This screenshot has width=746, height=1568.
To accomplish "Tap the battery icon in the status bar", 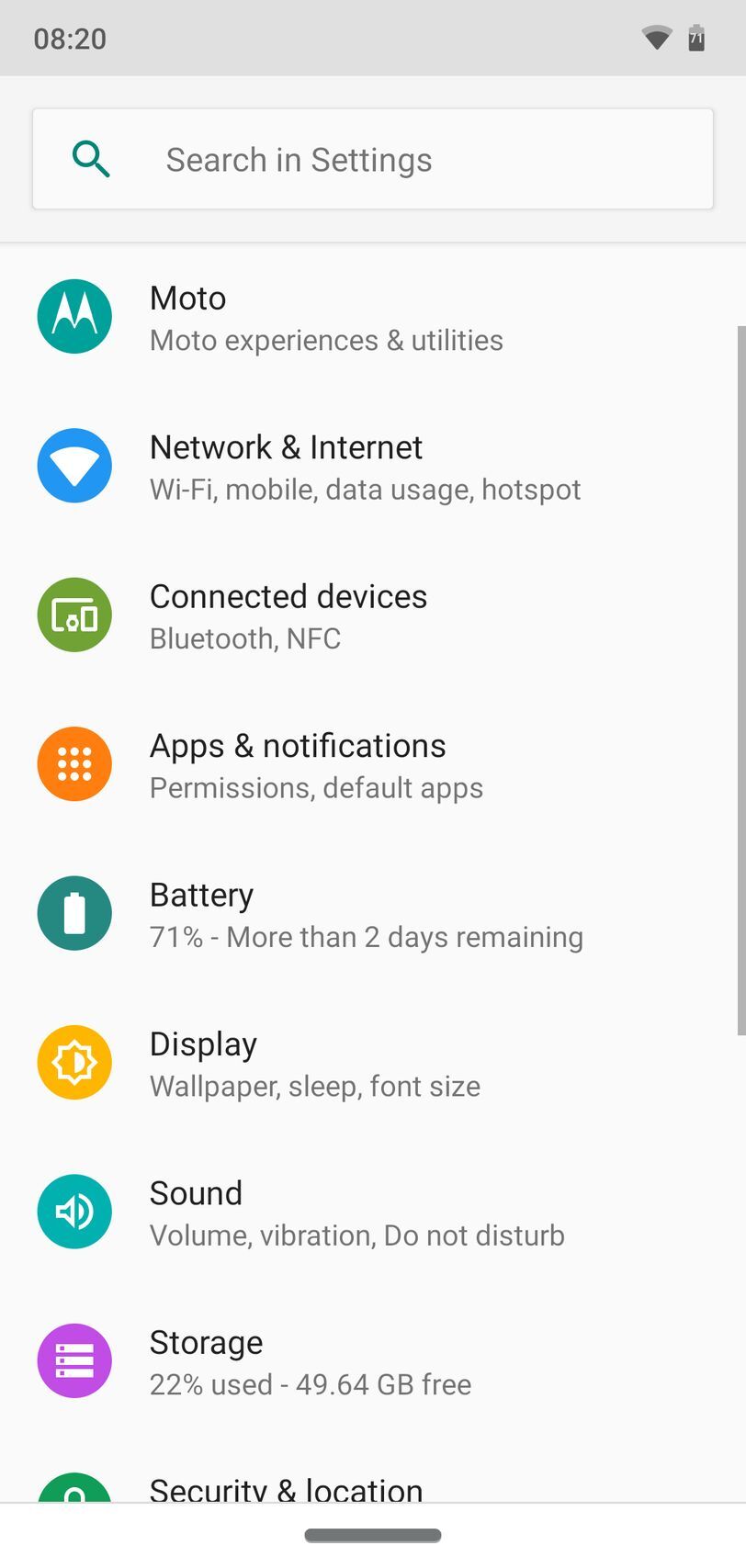I will click(x=695, y=38).
